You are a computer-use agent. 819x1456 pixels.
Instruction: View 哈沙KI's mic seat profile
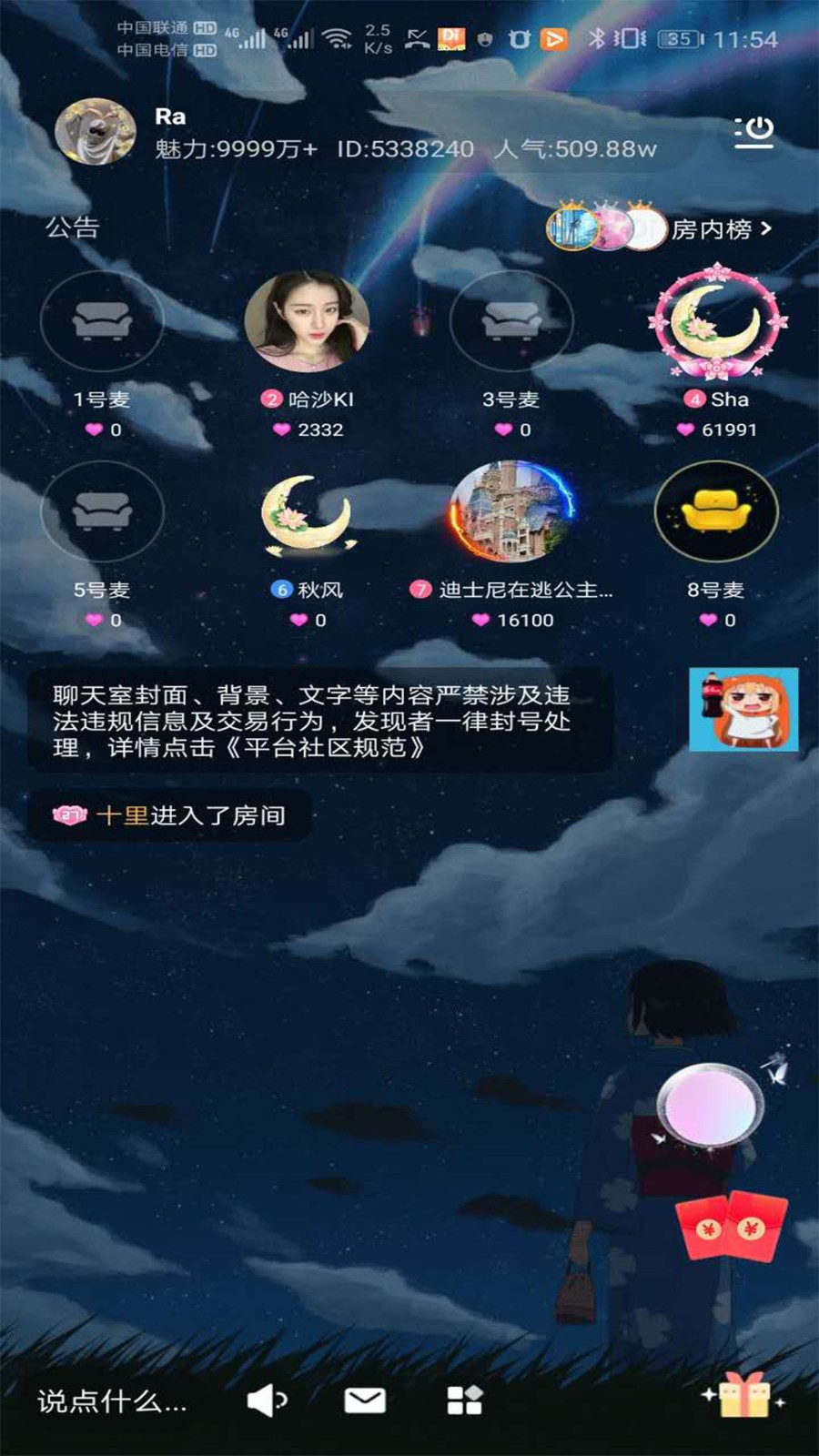click(308, 320)
